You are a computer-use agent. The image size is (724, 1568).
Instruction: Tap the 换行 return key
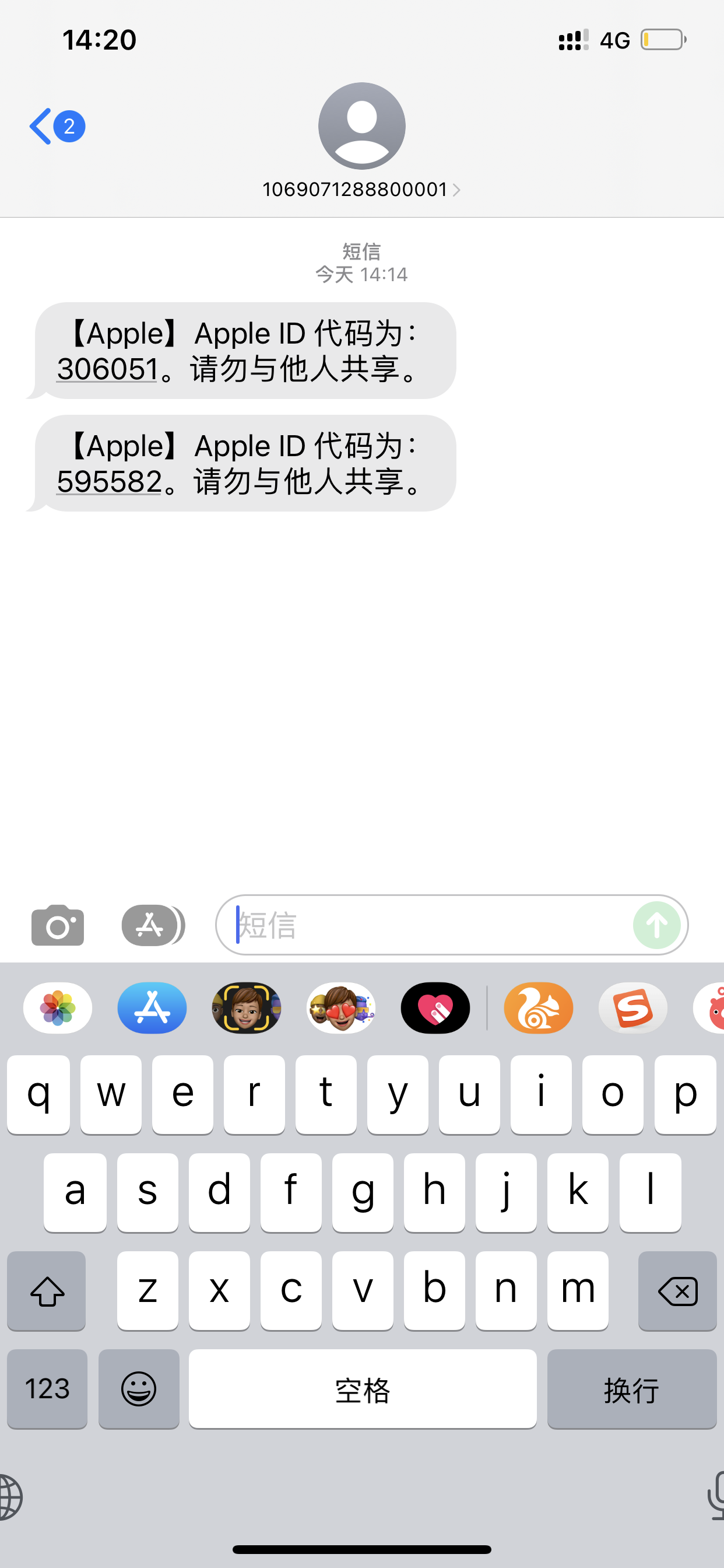[631, 1388]
